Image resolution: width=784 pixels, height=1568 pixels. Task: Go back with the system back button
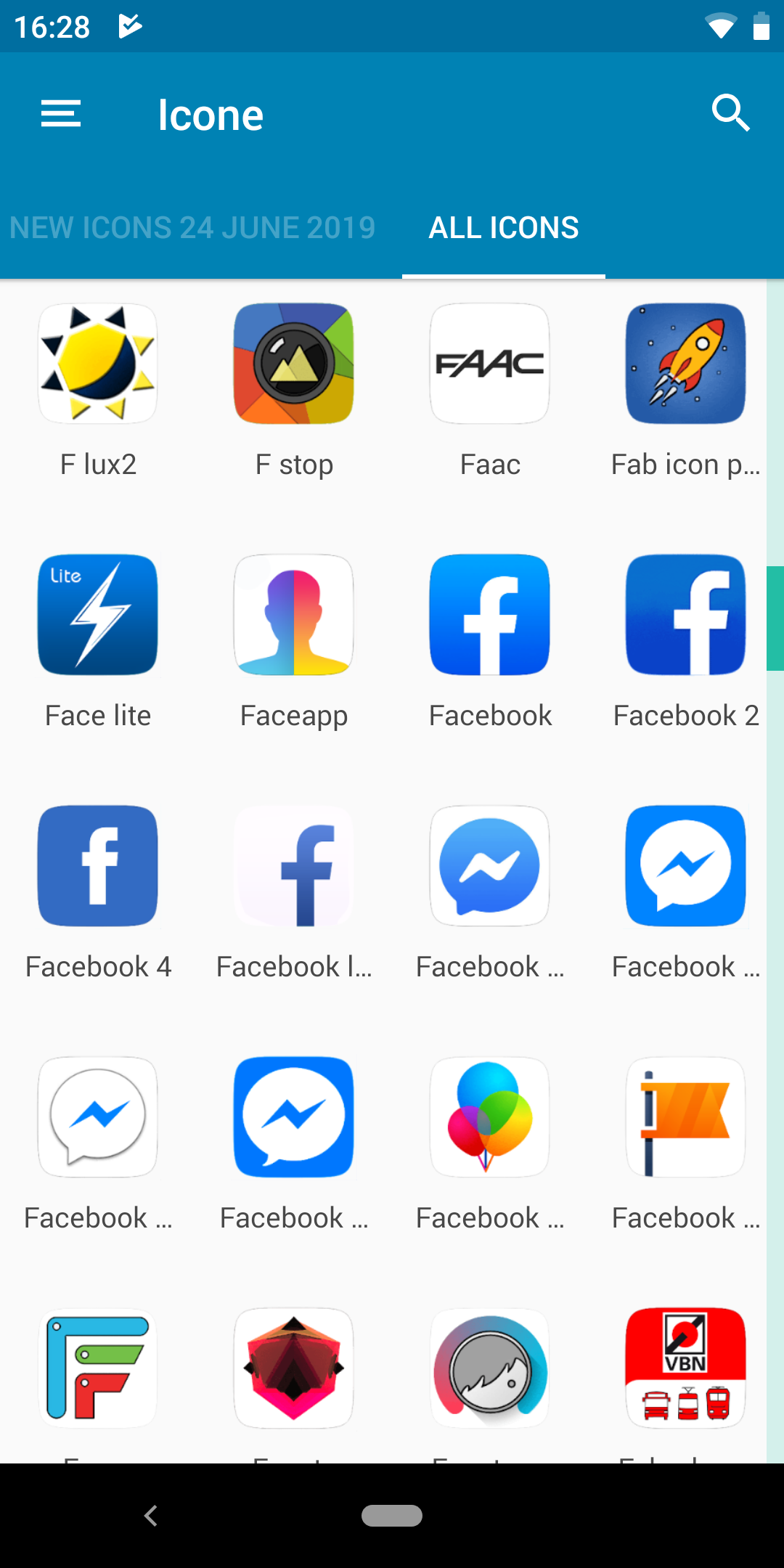(151, 1516)
